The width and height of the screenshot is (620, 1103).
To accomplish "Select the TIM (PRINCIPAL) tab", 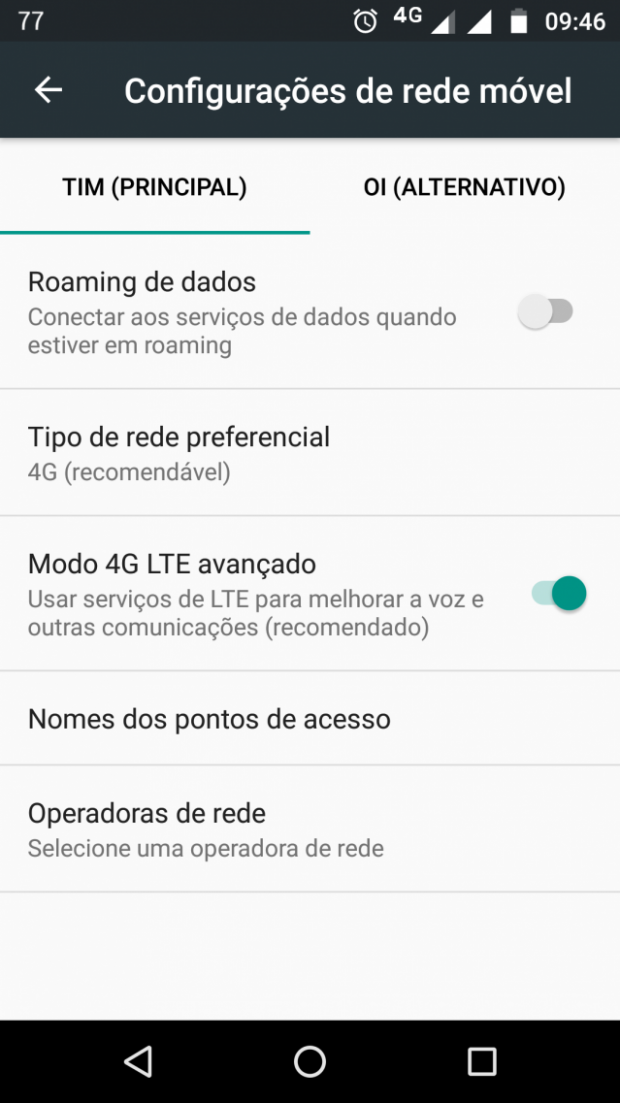I will click(x=155, y=187).
